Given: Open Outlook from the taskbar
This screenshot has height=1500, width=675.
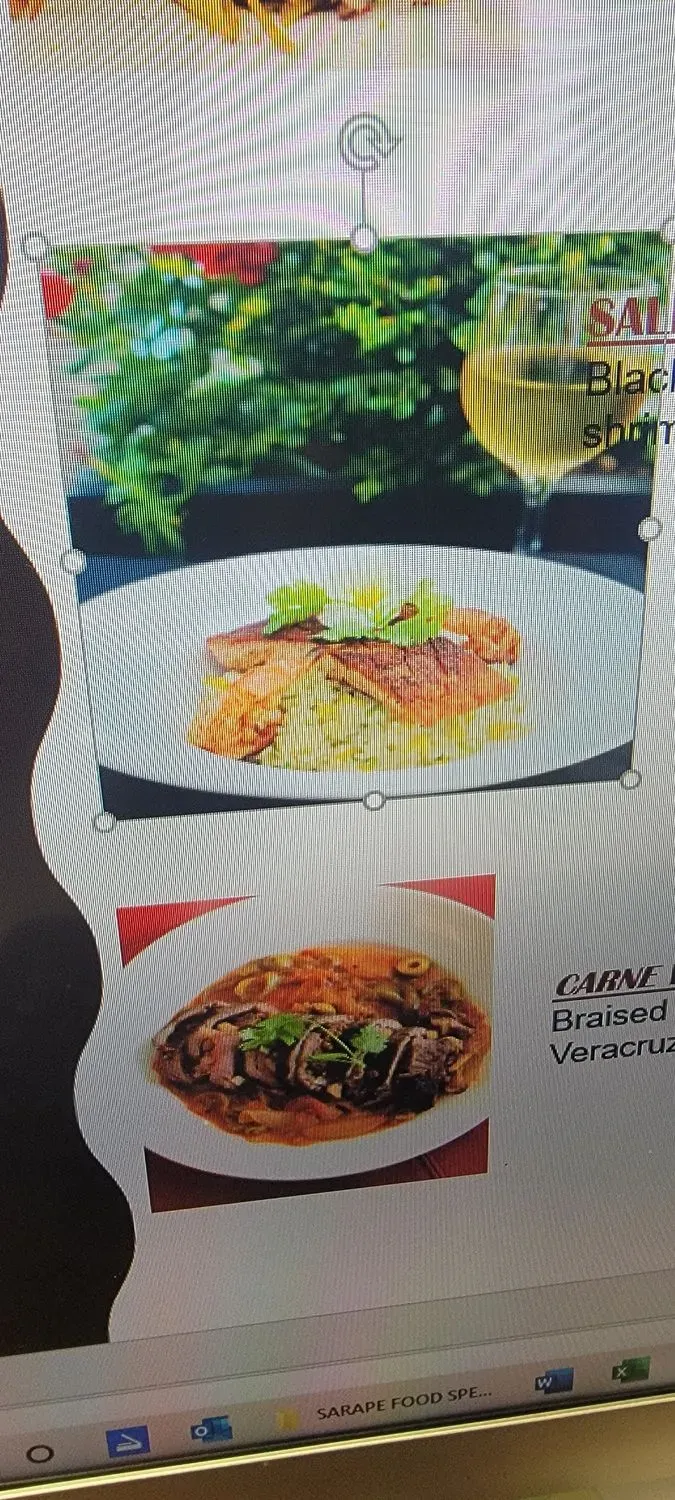Looking at the screenshot, I should [x=211, y=1429].
